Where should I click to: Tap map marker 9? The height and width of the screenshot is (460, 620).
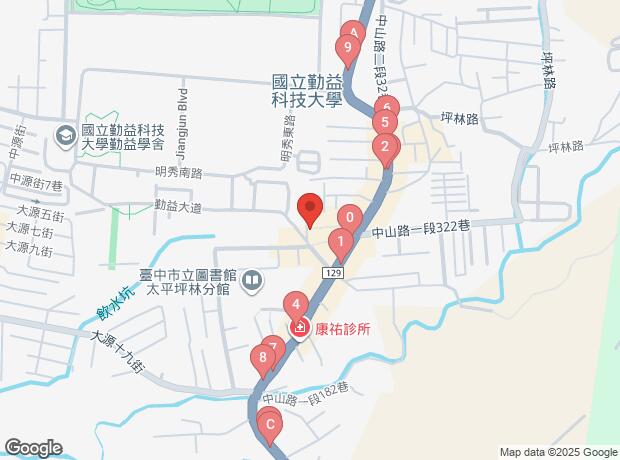point(346,47)
